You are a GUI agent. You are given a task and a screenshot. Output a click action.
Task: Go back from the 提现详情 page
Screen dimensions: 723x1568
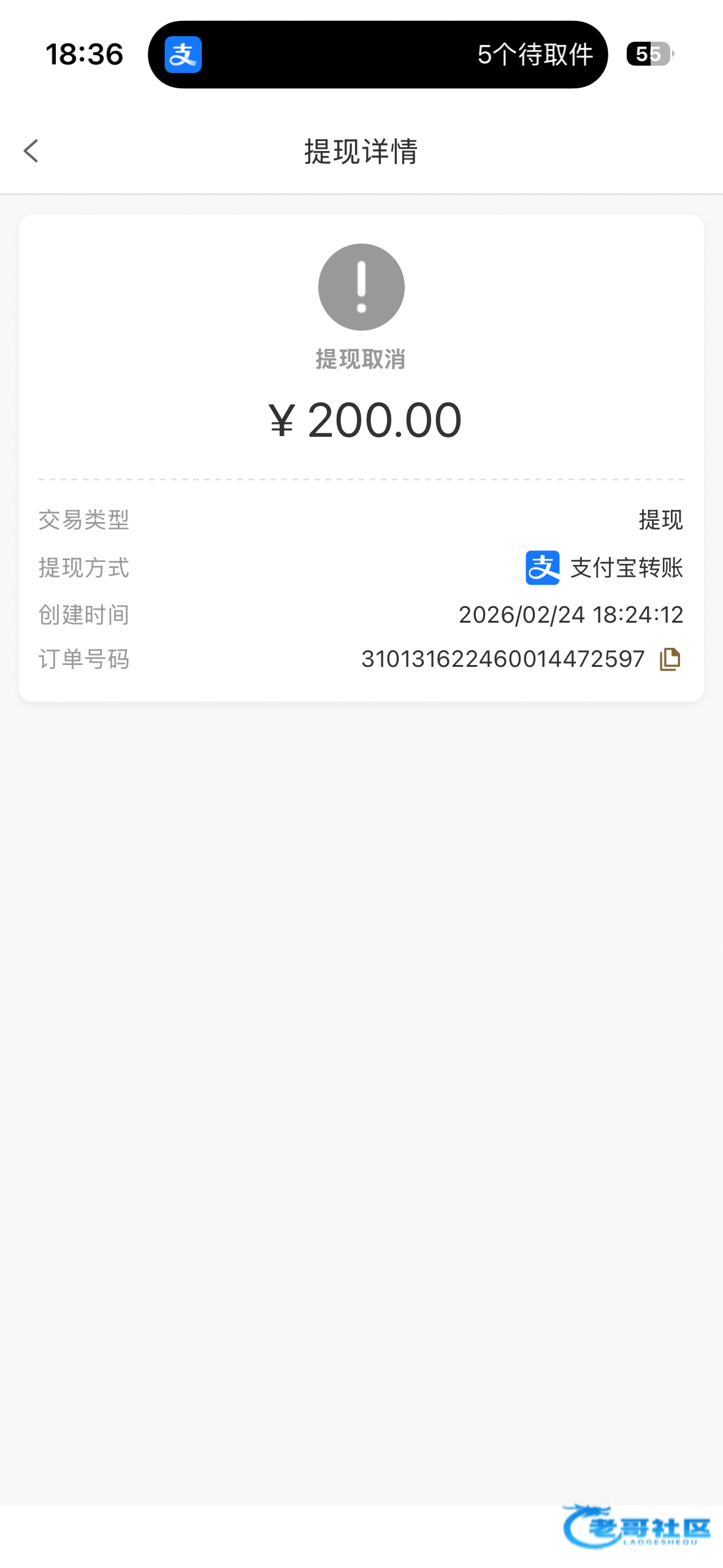(x=31, y=151)
